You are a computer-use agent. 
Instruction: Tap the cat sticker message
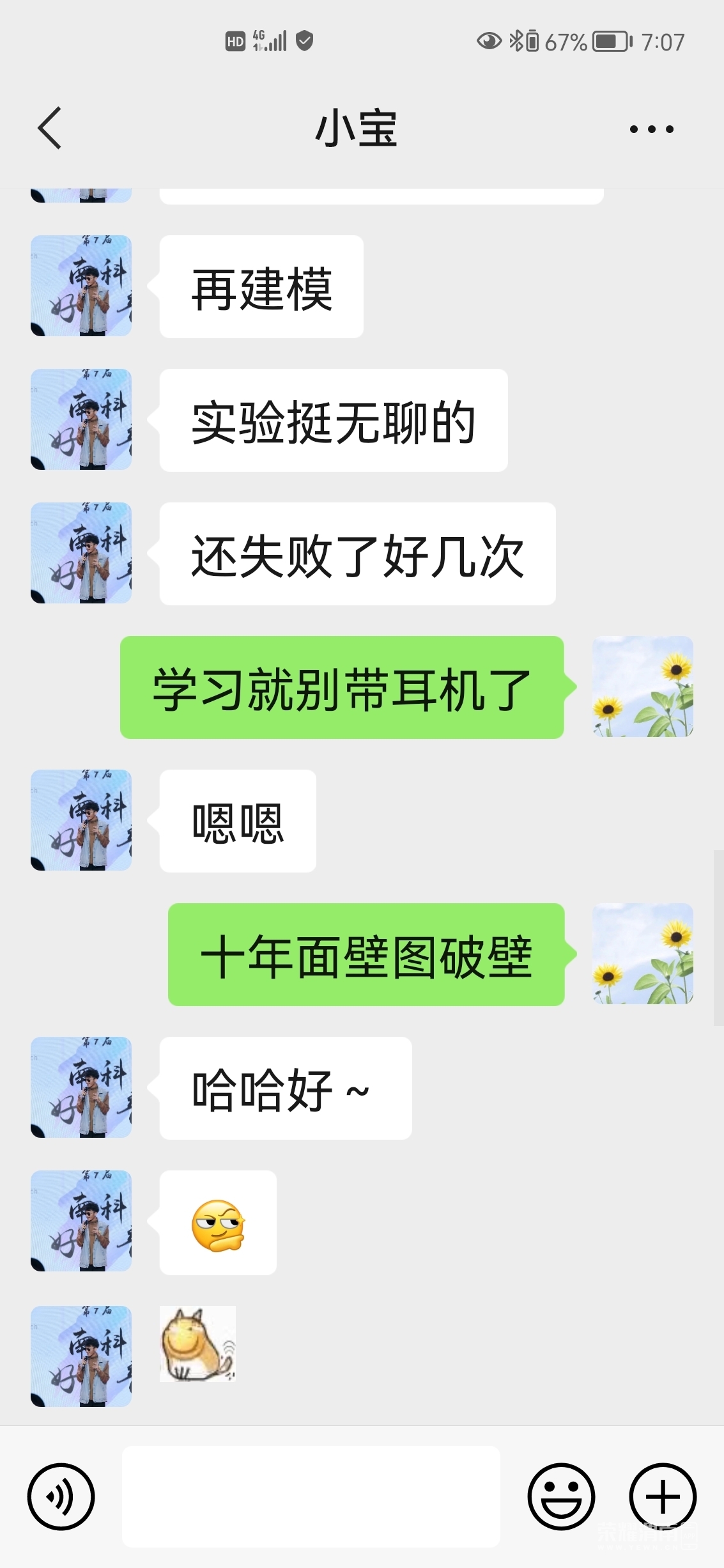[x=197, y=1344]
